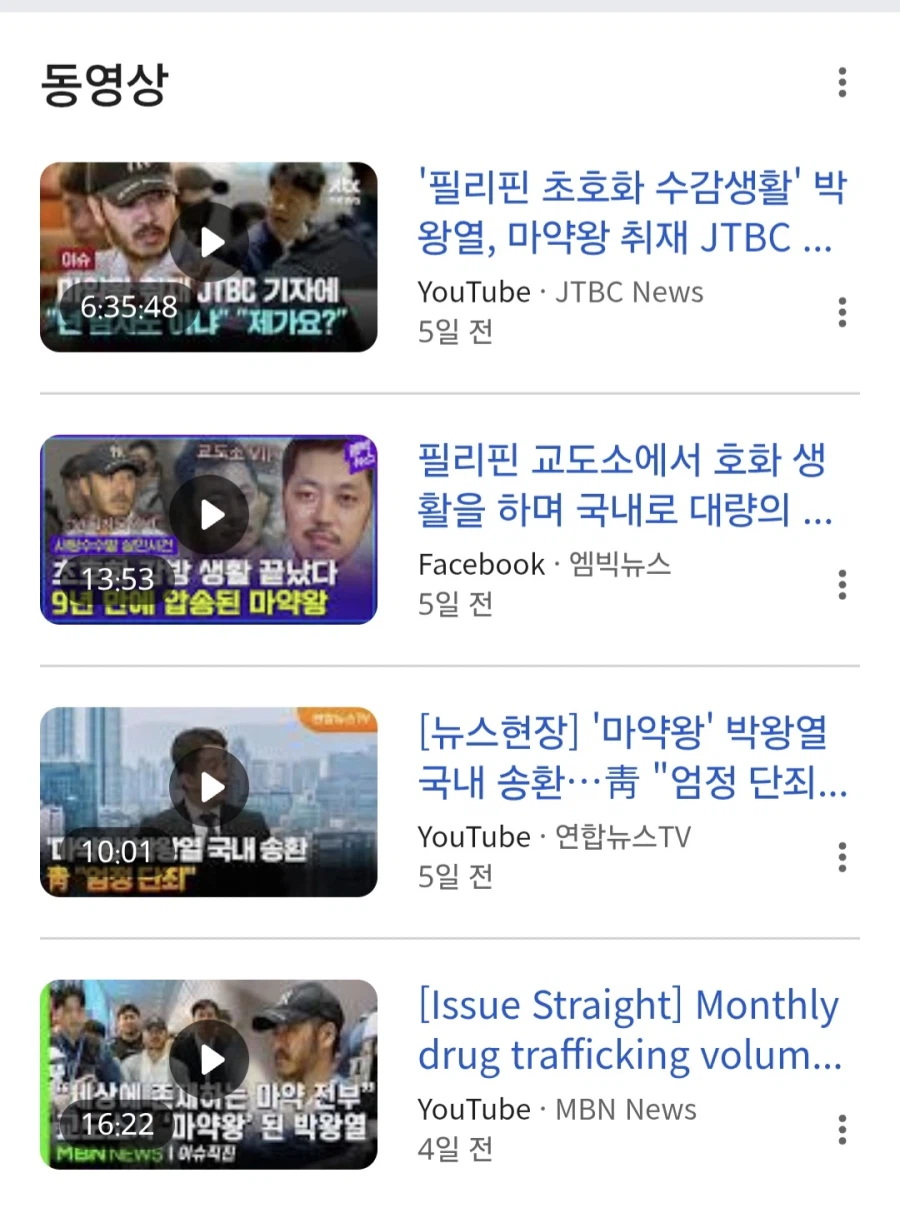This screenshot has width=900, height=1218.
Task: Open the options menu for the JTBC News result
Action: point(842,312)
